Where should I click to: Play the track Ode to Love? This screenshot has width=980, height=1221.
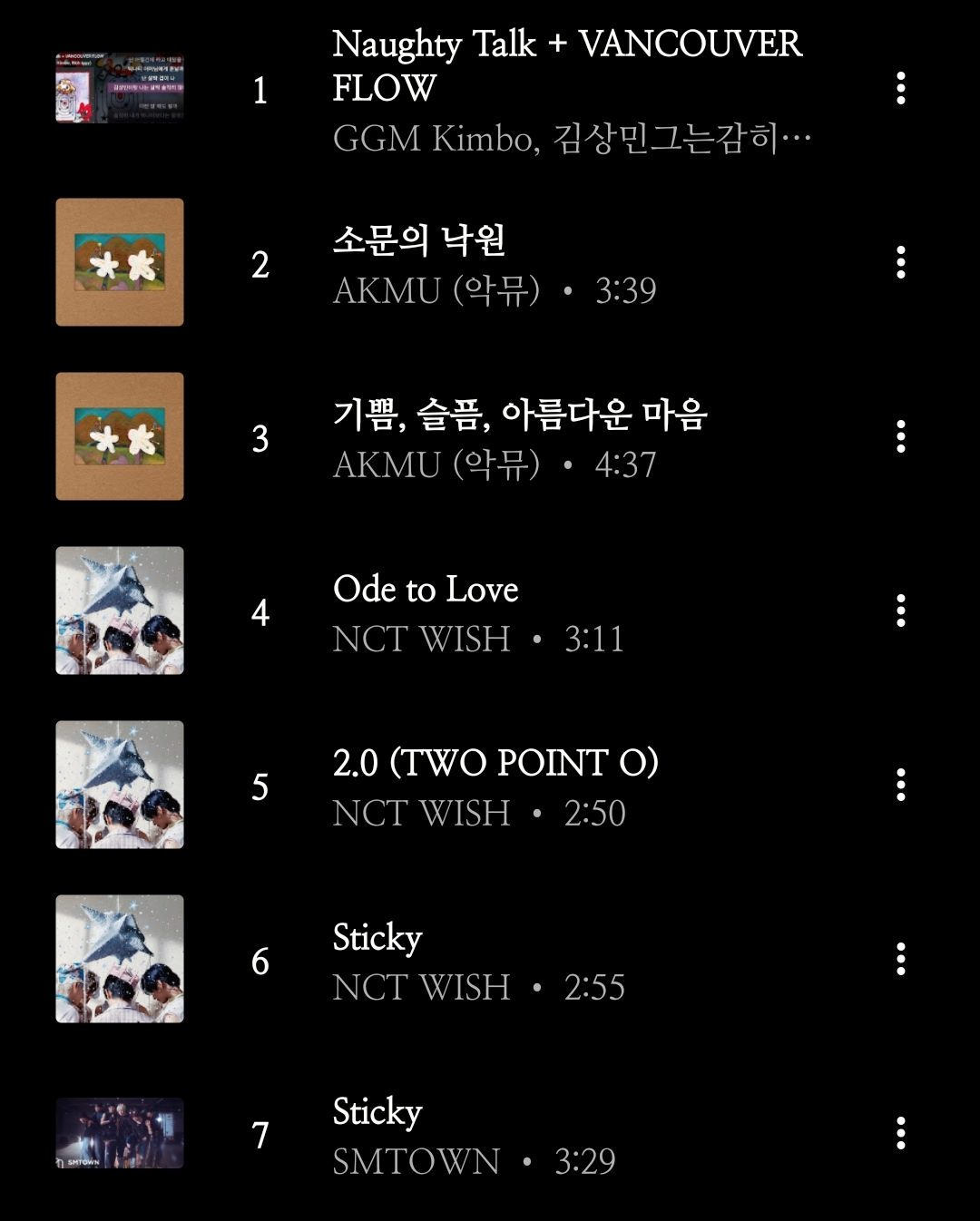(x=426, y=589)
